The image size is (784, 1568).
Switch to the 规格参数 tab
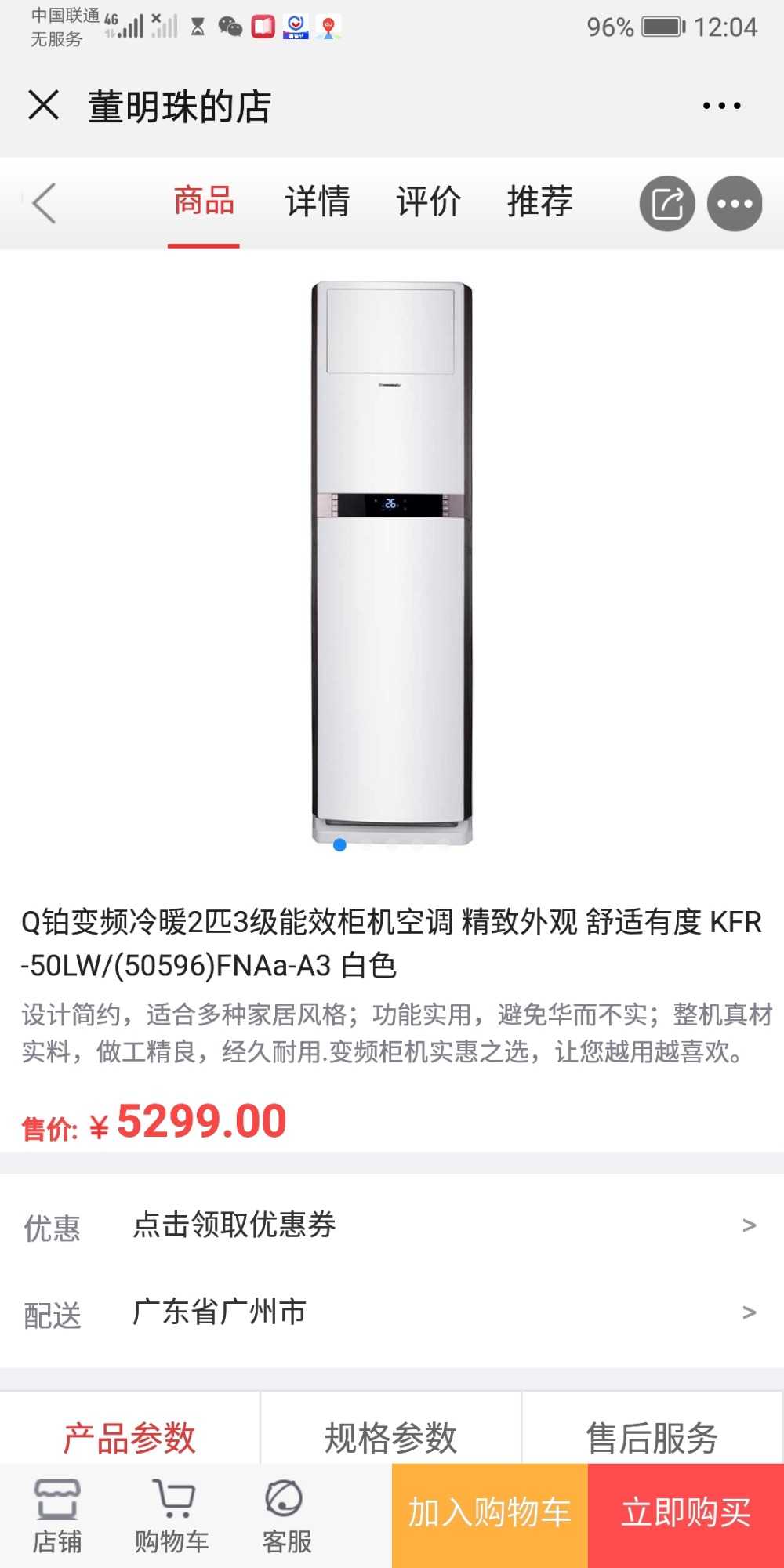point(390,1436)
